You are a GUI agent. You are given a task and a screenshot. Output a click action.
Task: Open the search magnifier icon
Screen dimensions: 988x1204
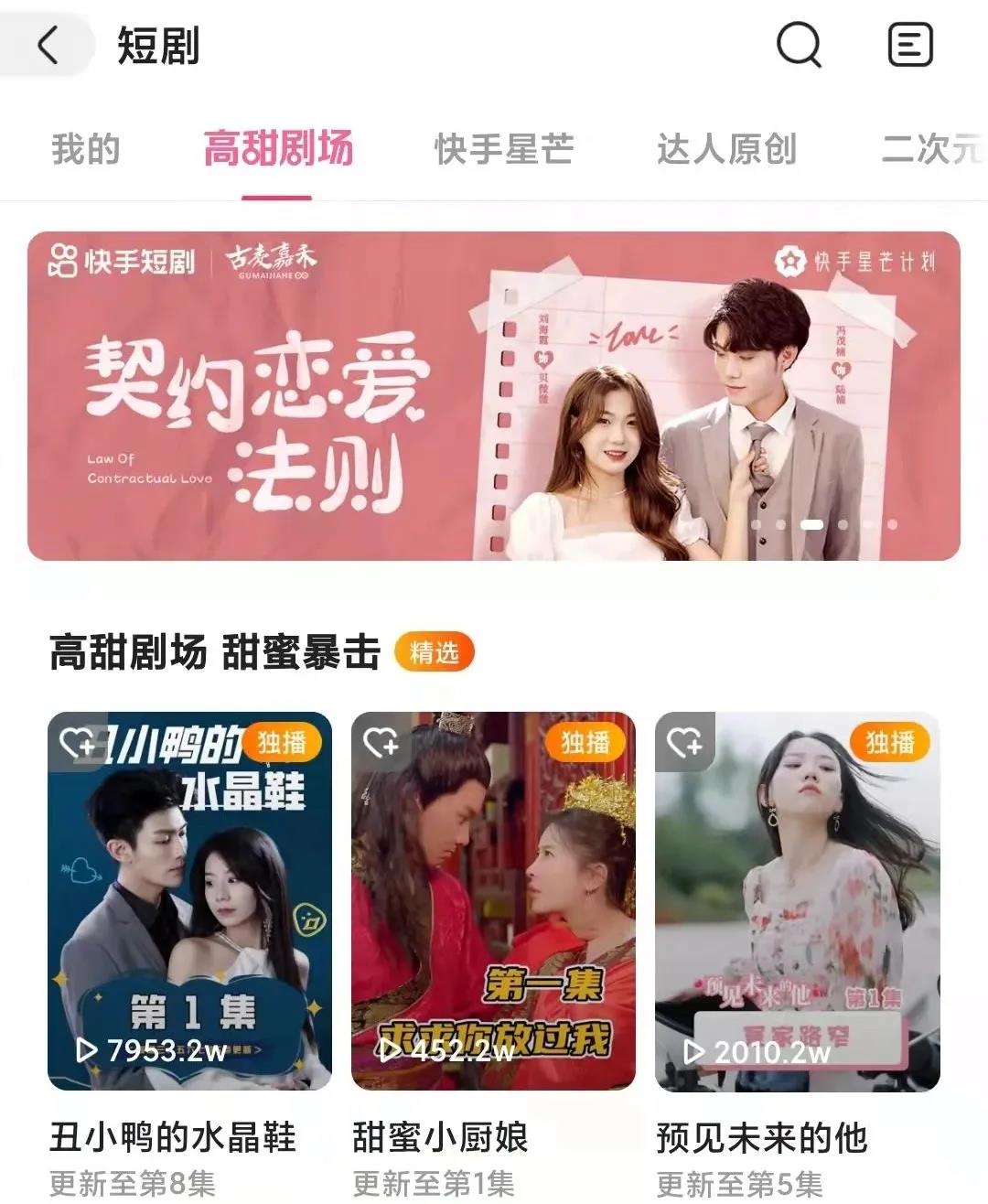point(799,44)
